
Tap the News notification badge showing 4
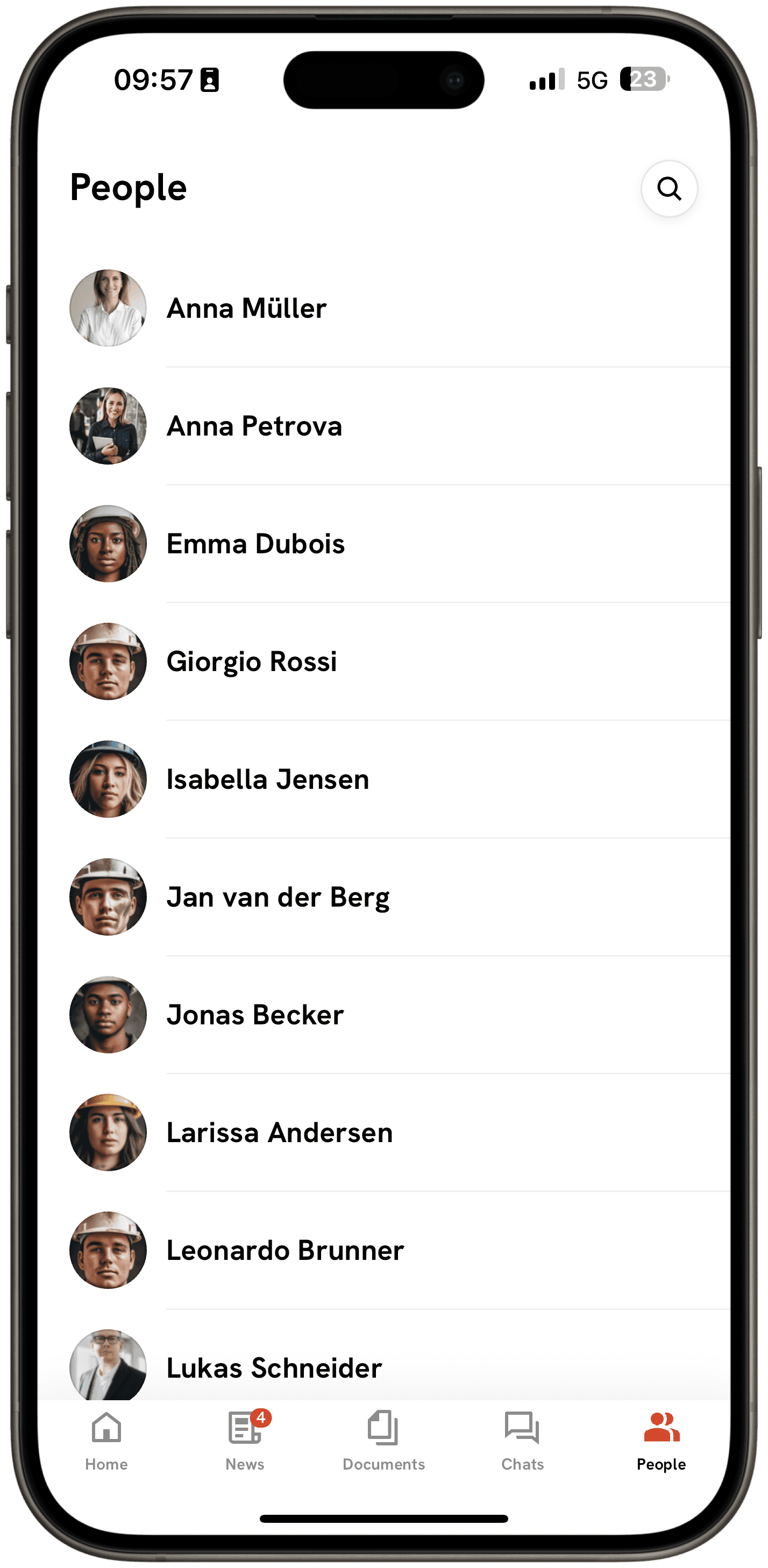click(x=261, y=1419)
